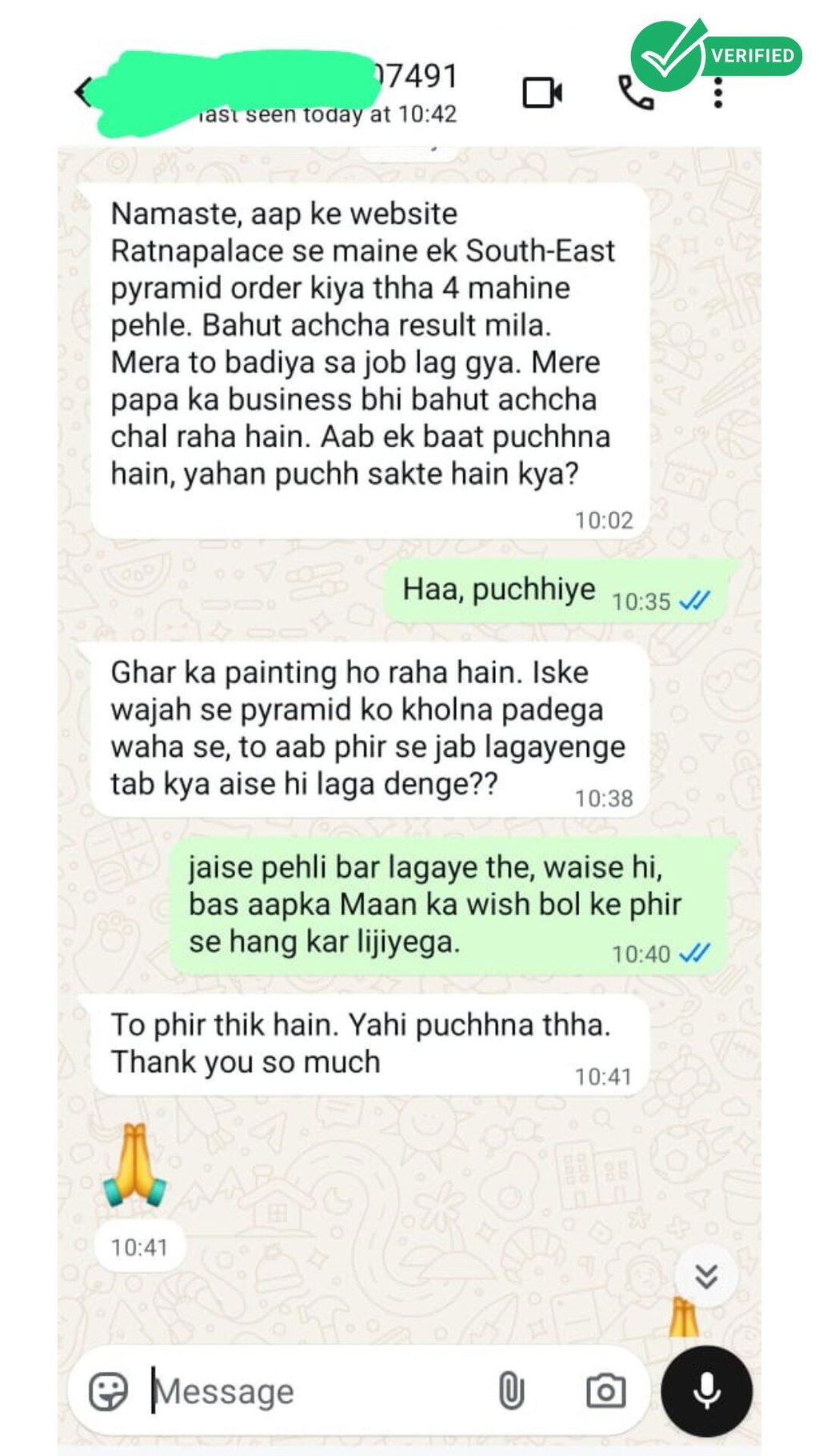This screenshot has height=1456, width=819.
Task: Record a voice message
Action: [706, 1391]
